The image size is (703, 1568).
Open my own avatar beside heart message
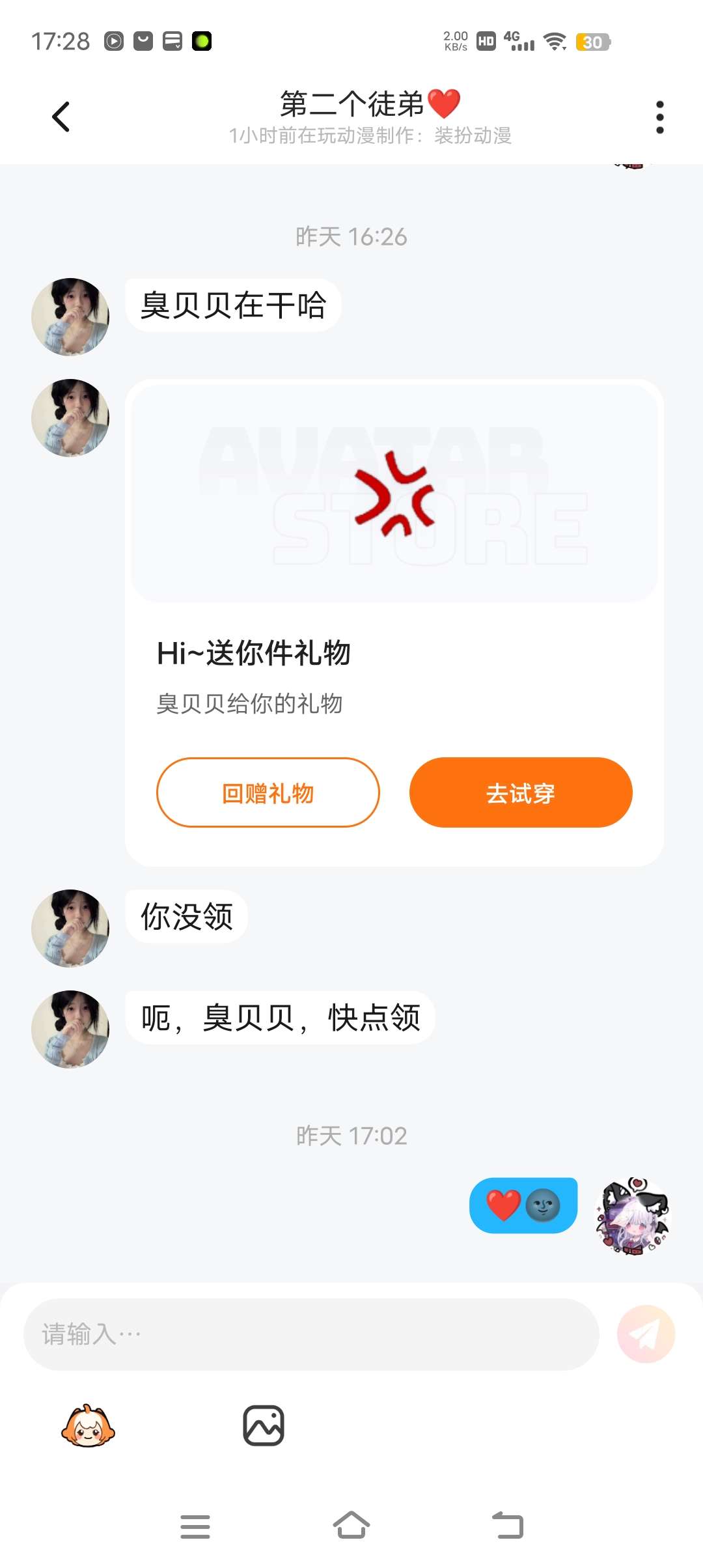click(x=633, y=1216)
